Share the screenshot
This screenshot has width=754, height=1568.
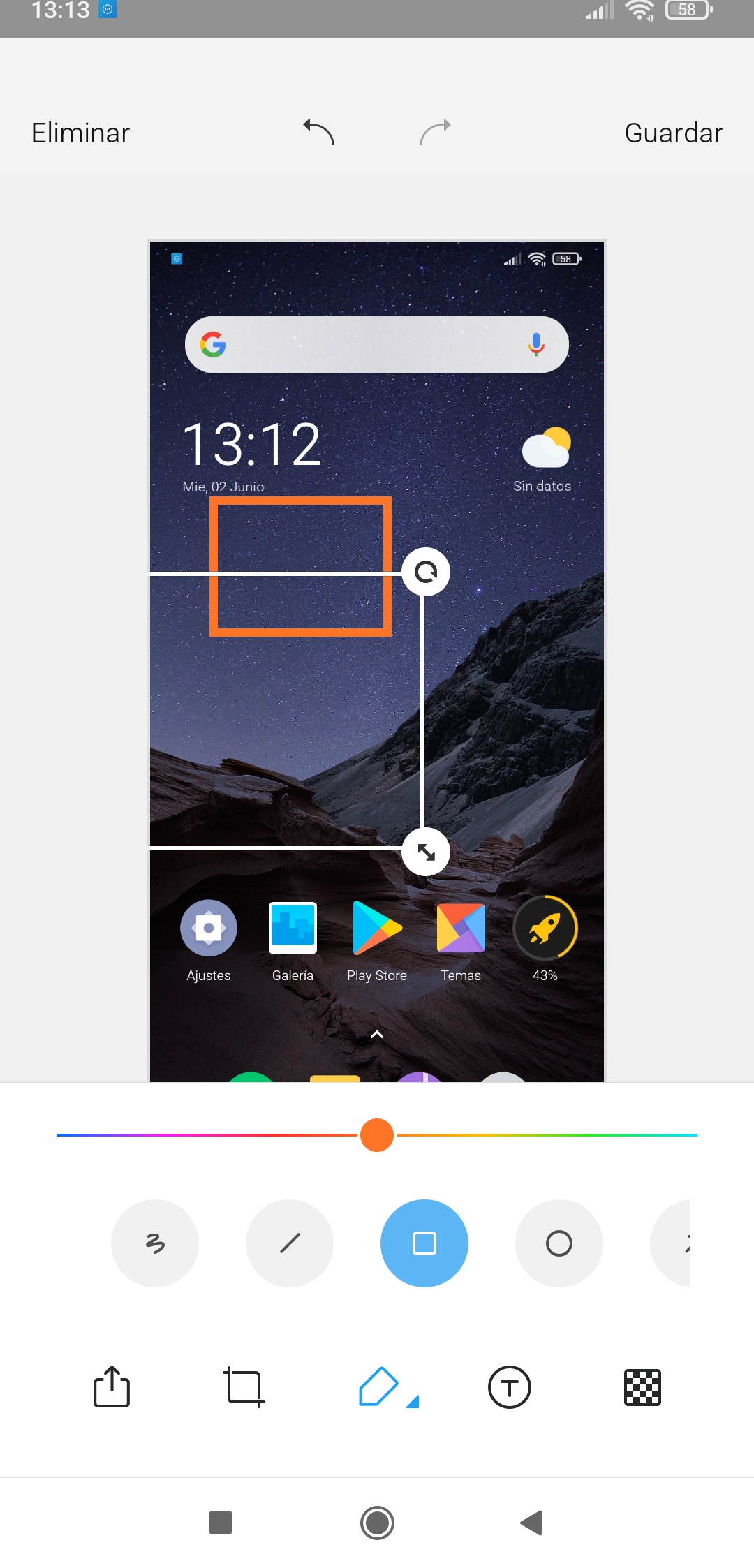click(112, 1386)
